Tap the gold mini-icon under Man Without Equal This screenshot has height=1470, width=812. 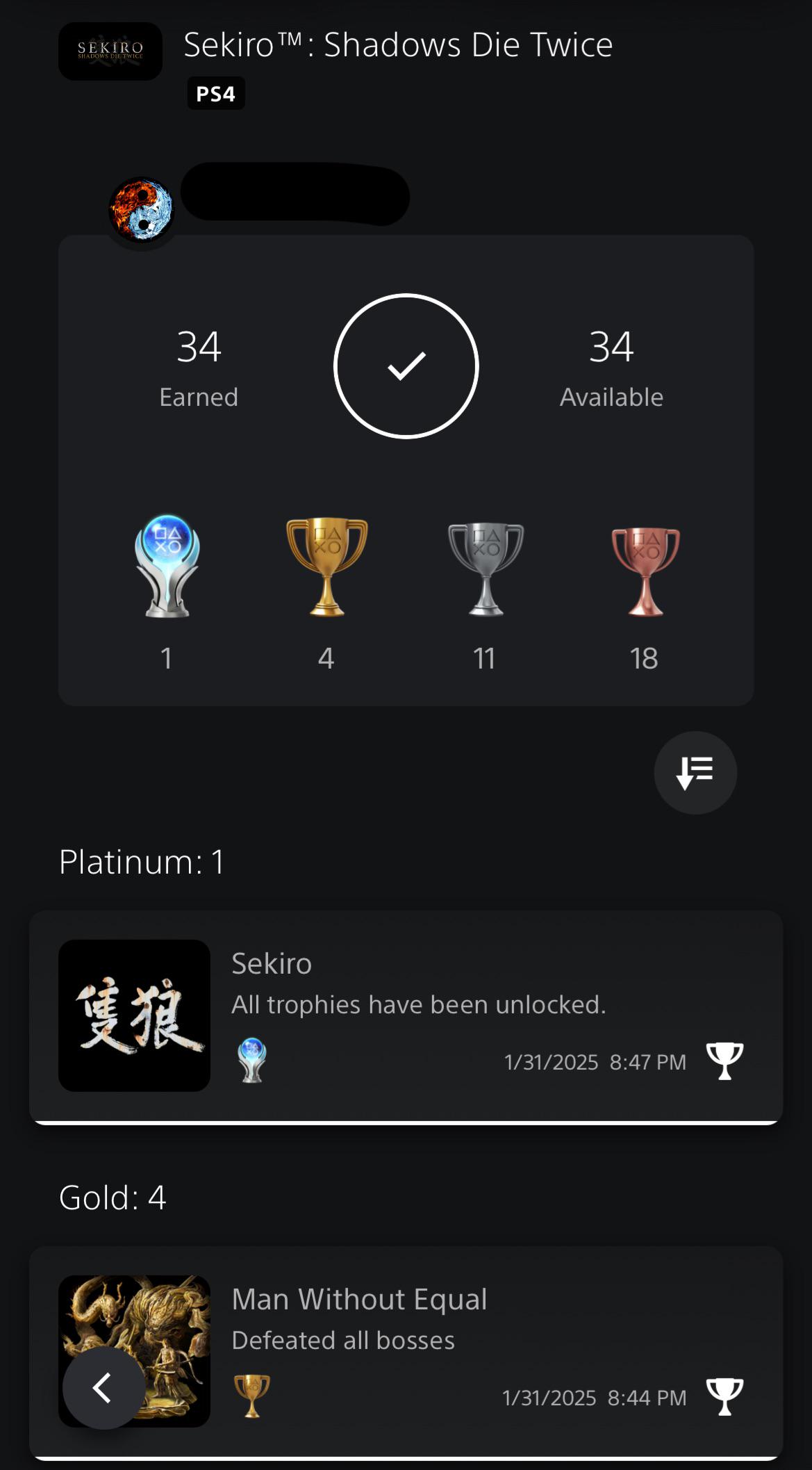click(x=252, y=1398)
